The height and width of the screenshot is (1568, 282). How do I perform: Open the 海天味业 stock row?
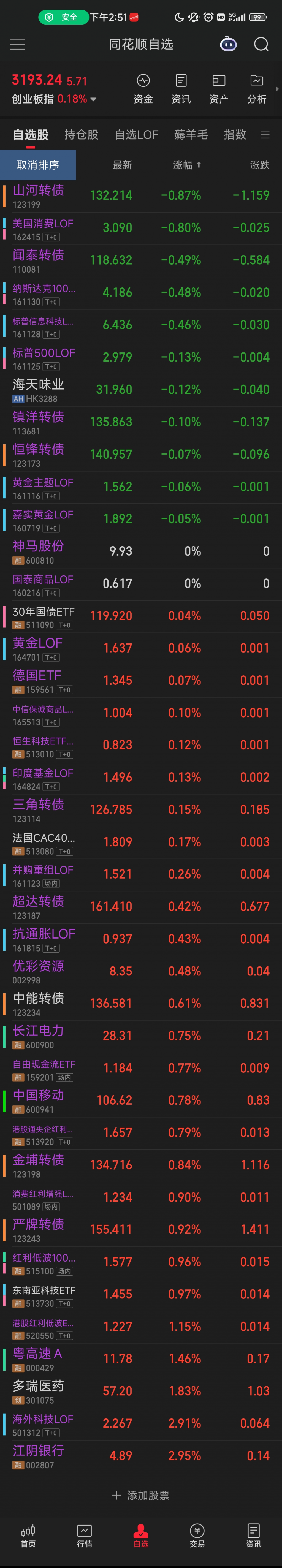[141, 390]
